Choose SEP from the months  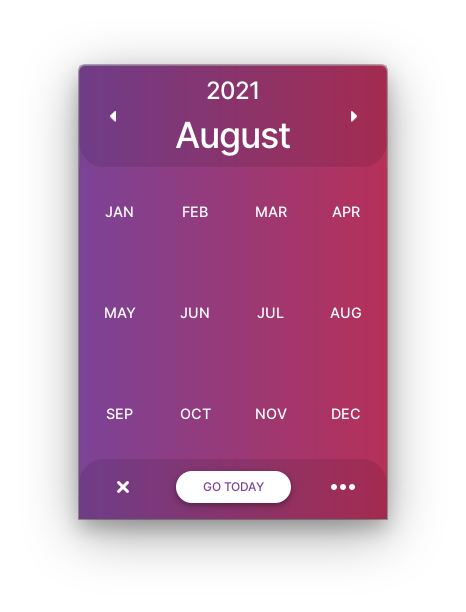click(x=119, y=414)
